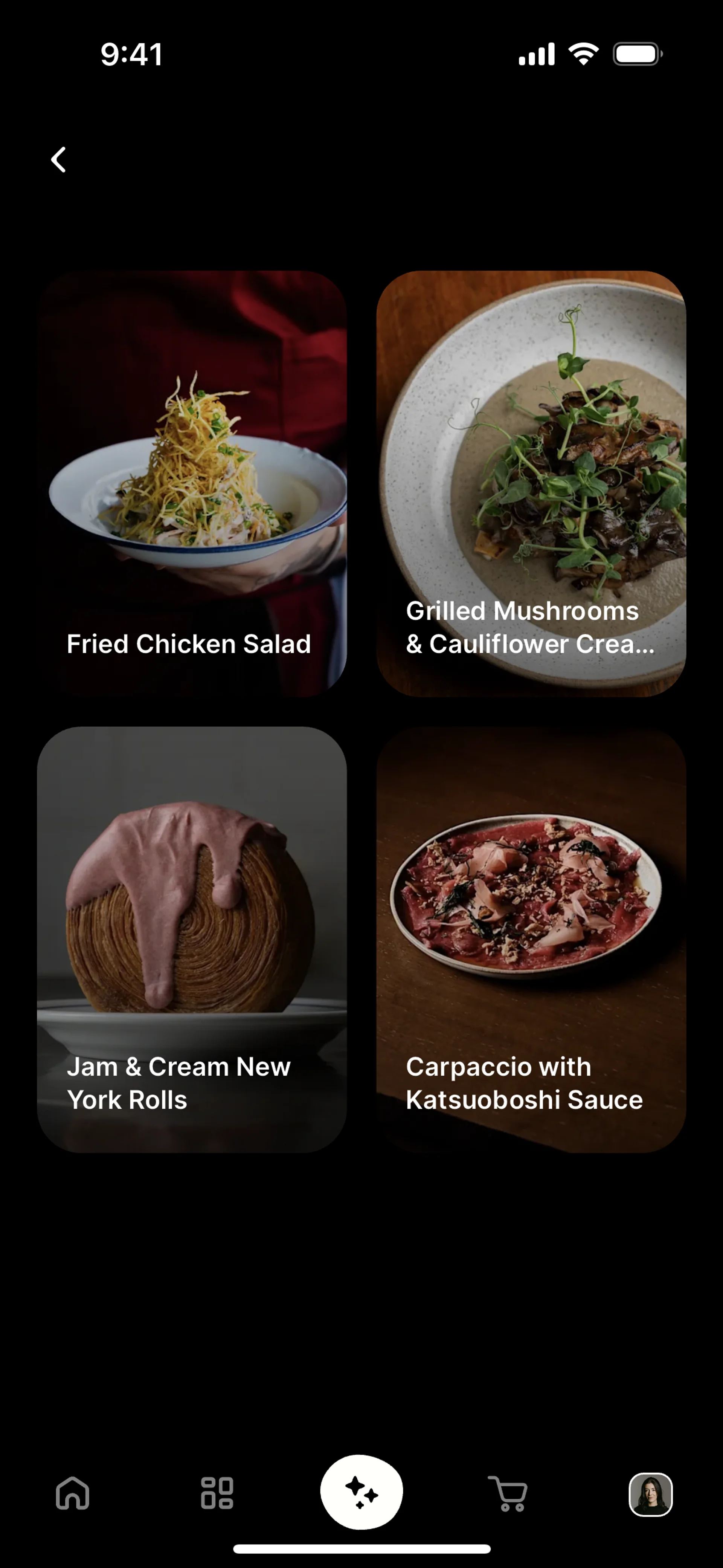This screenshot has width=723, height=1568.
Task: Go back using the top arrow
Action: coord(58,160)
